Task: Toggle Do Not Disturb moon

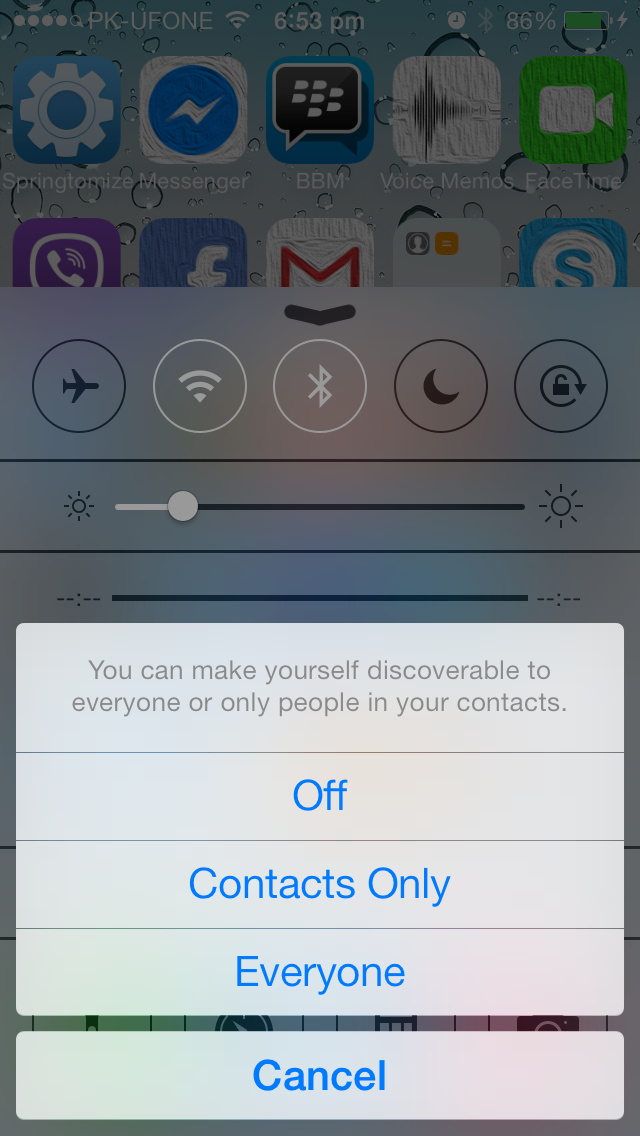Action: pos(441,386)
